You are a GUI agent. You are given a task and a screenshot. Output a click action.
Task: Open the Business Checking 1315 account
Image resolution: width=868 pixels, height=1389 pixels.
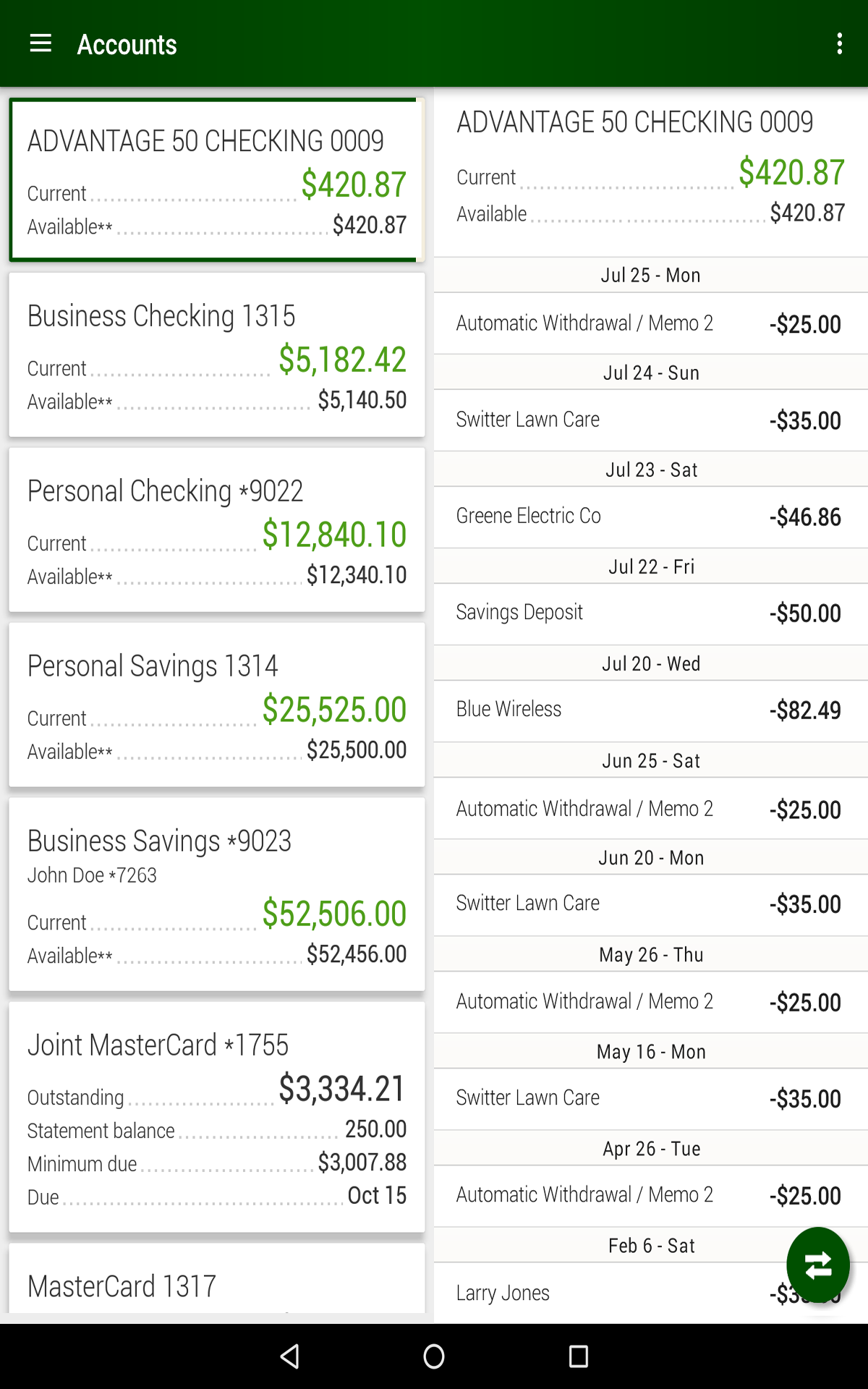coord(216,354)
